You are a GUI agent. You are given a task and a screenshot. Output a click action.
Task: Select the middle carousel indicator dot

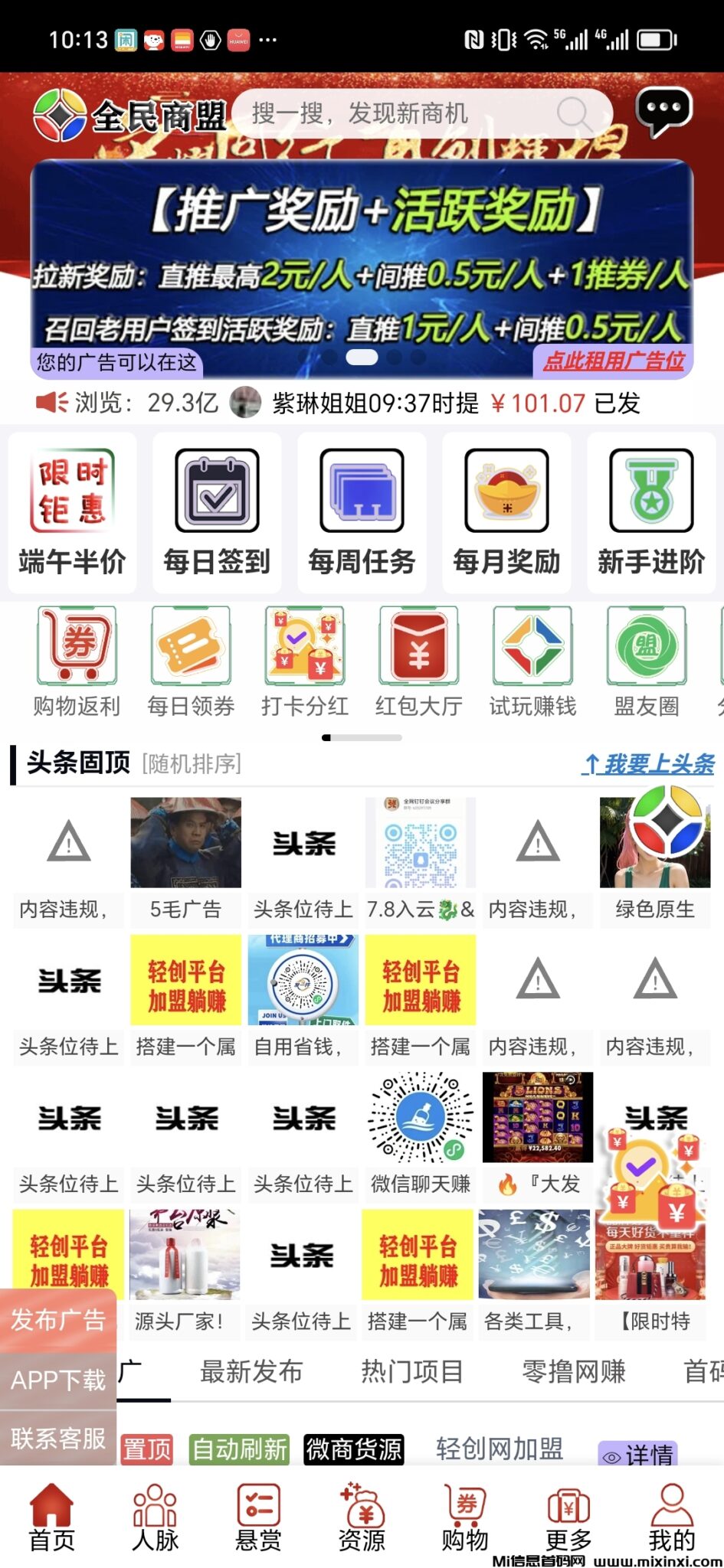tap(362, 357)
